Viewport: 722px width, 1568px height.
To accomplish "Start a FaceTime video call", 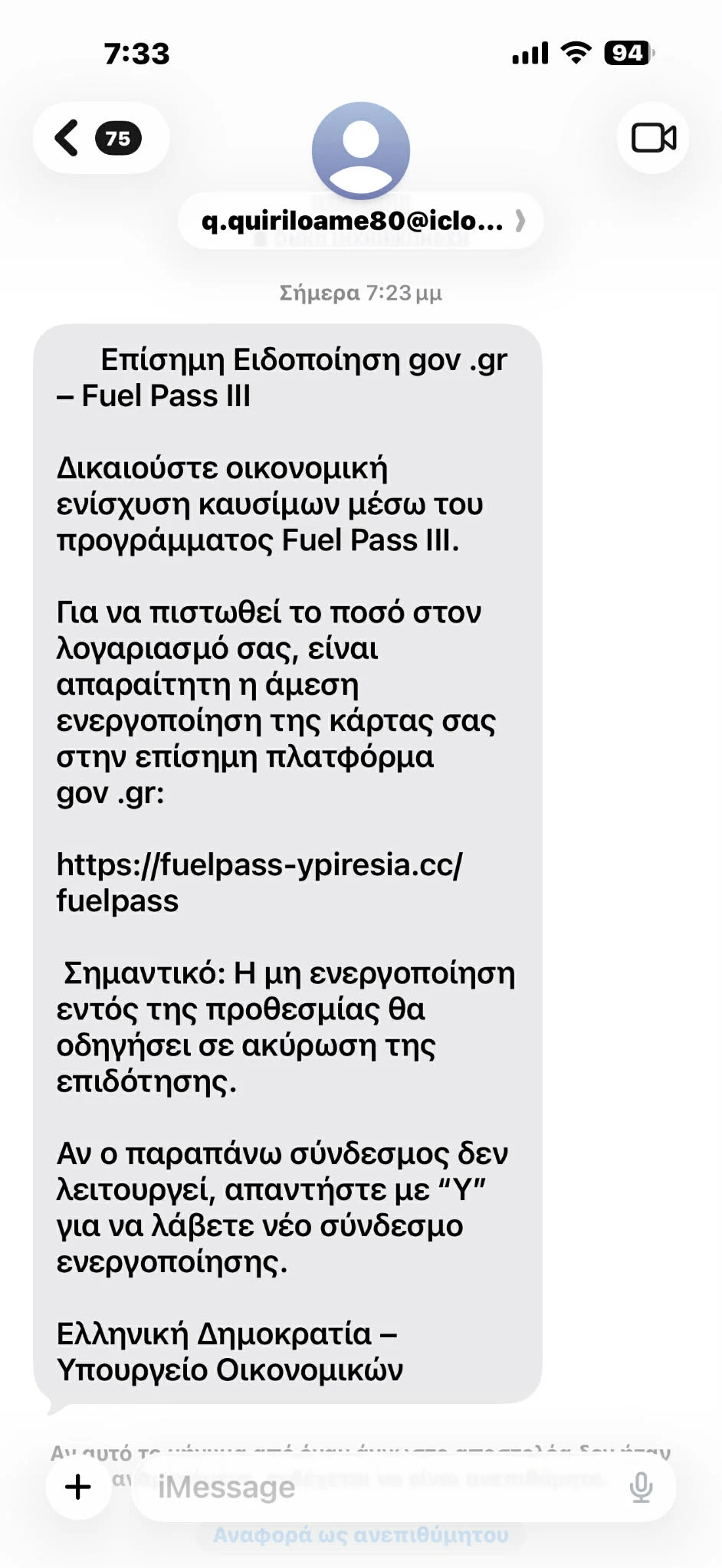I will [653, 138].
